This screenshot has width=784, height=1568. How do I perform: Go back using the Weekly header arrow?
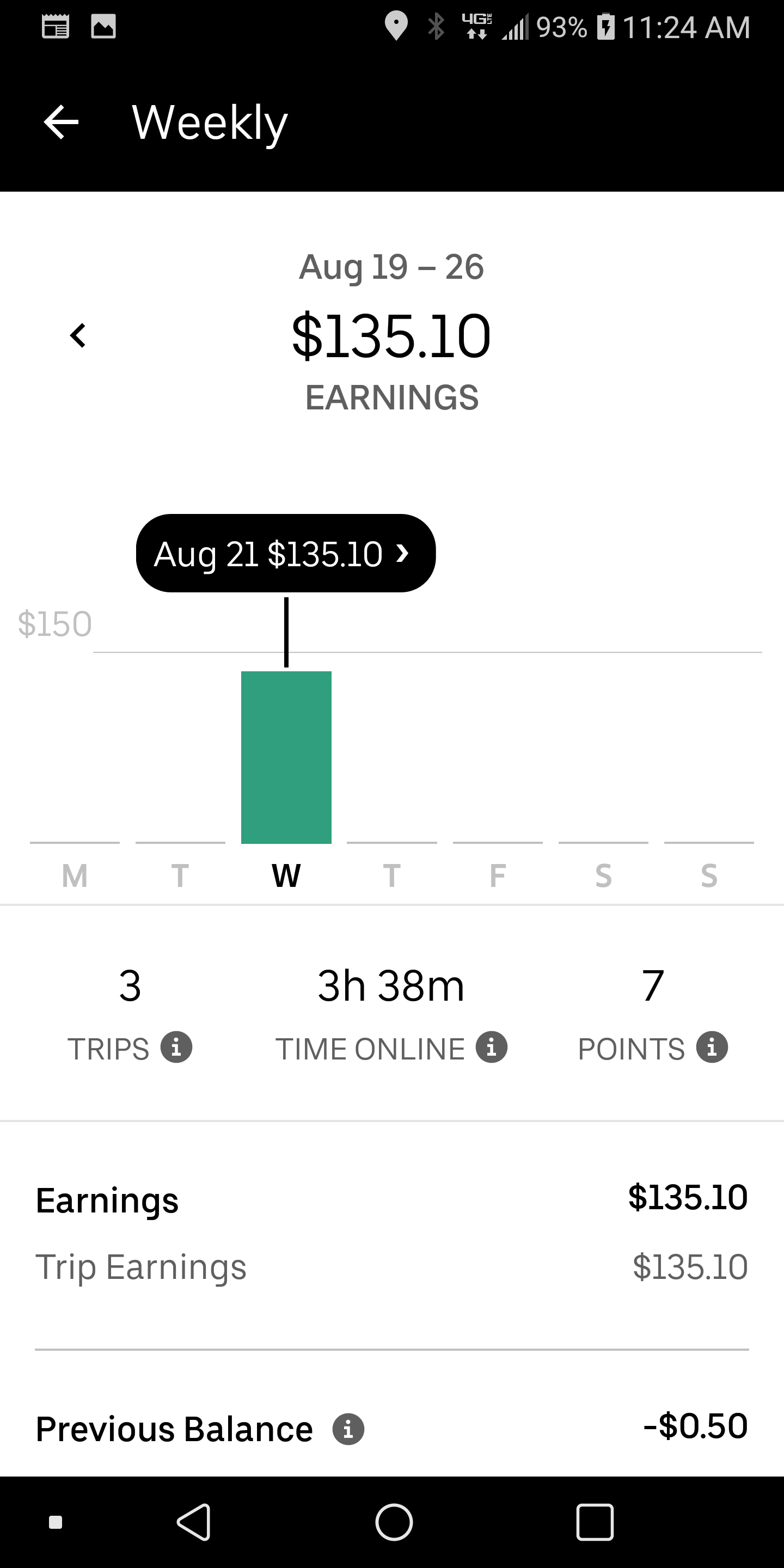coord(61,122)
